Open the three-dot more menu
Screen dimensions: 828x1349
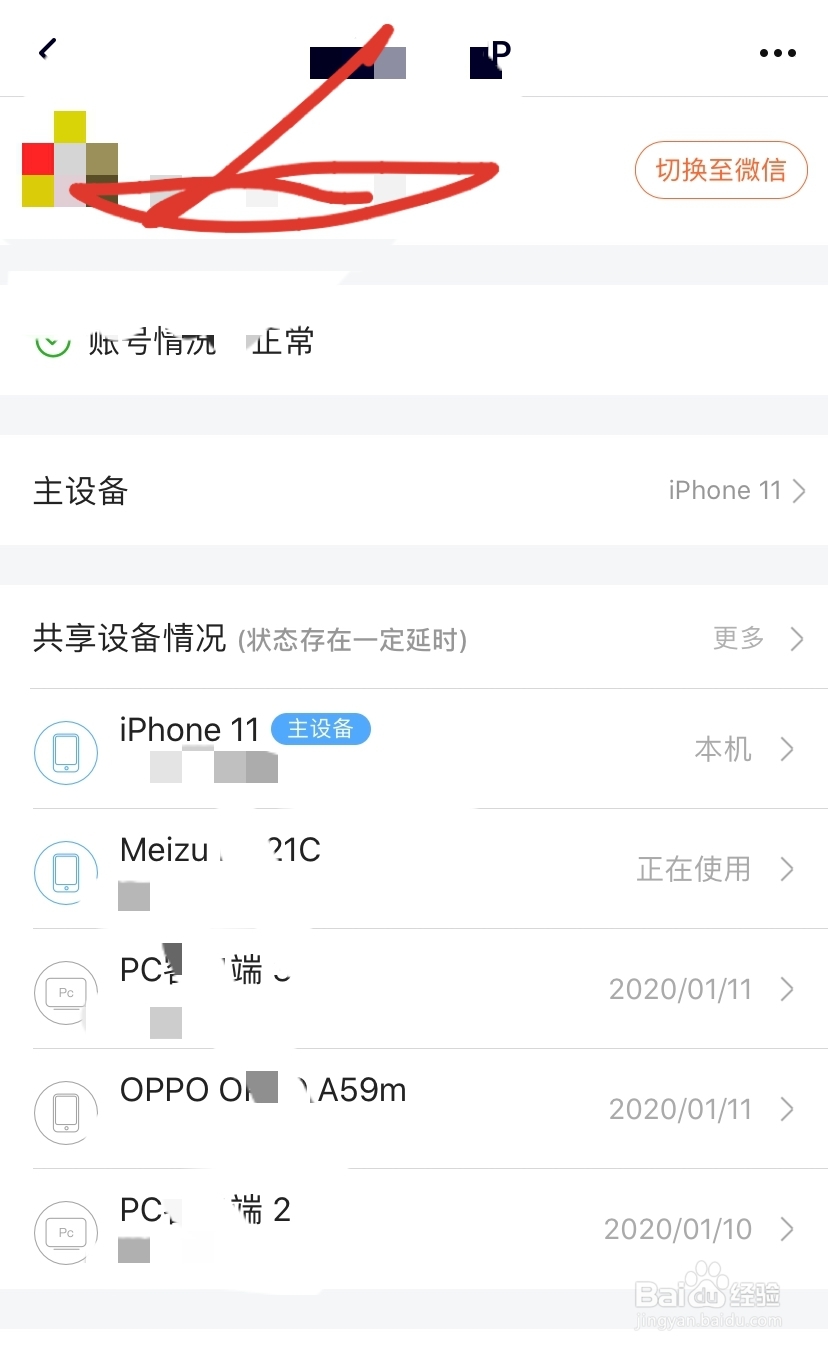click(778, 53)
